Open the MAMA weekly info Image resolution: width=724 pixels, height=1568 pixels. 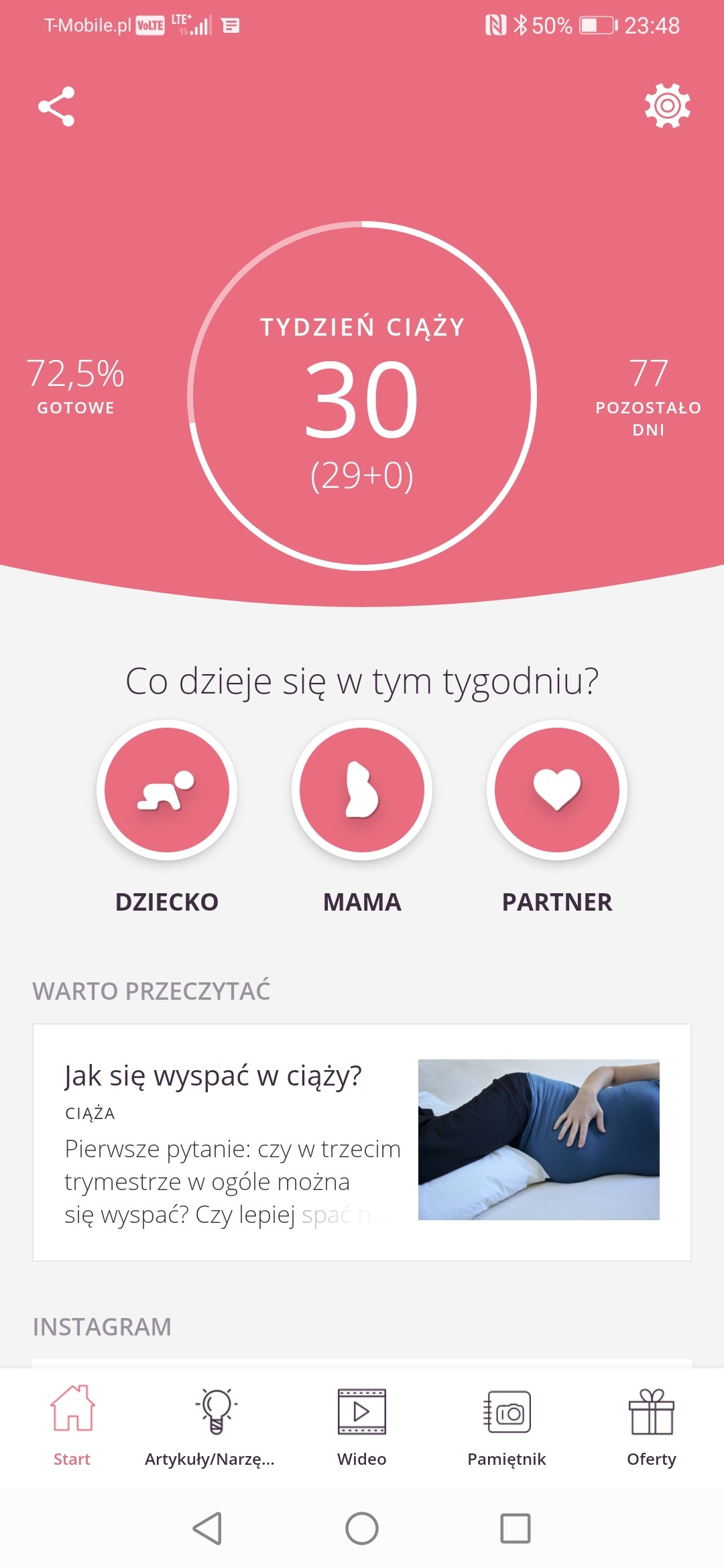362,791
